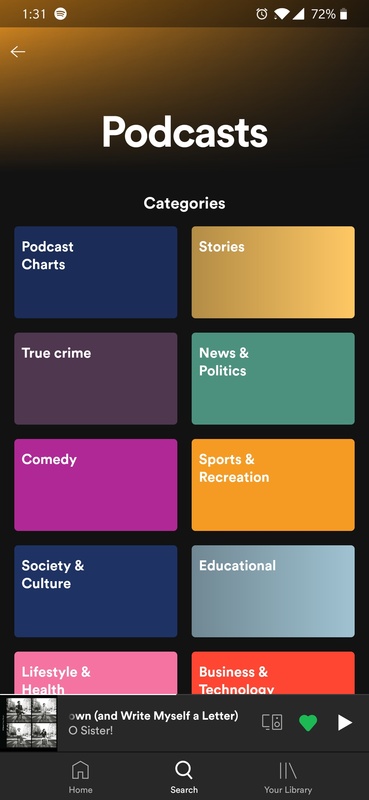Unlike the playing song with the green heart

click(x=308, y=722)
